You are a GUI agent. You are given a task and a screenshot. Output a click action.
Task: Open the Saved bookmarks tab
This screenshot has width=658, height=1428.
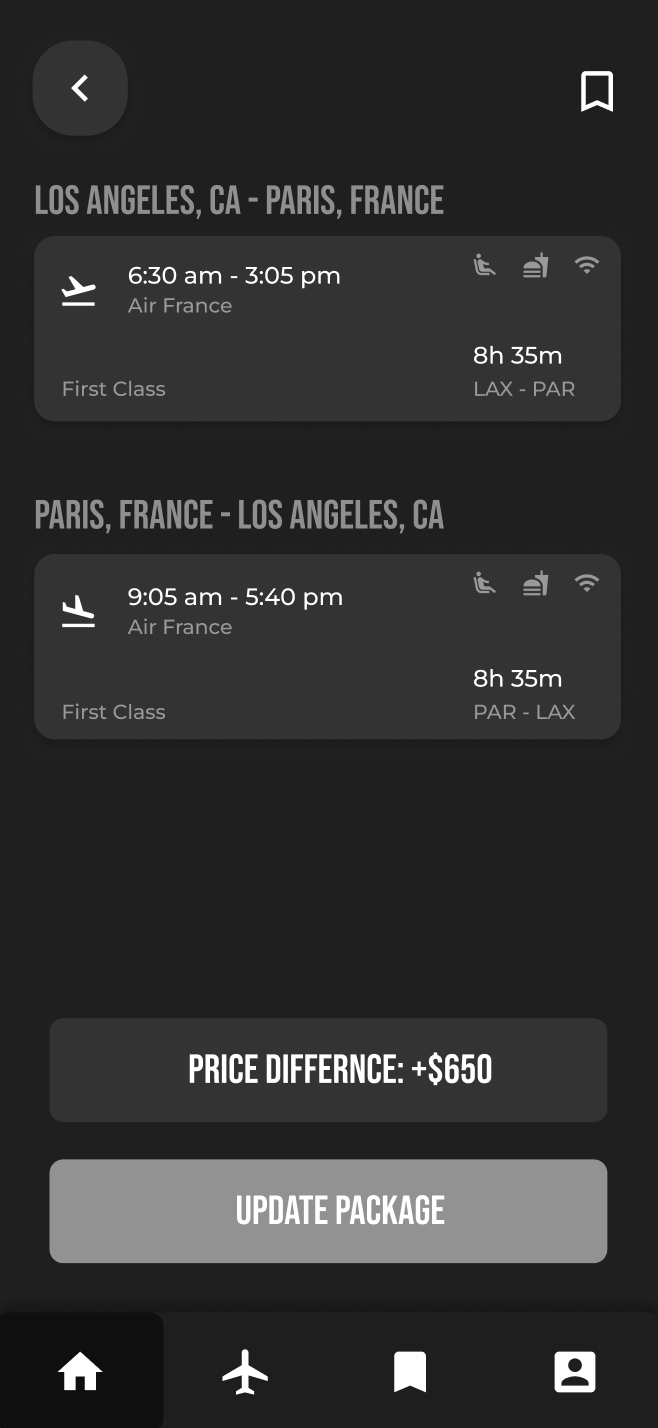pos(410,1371)
